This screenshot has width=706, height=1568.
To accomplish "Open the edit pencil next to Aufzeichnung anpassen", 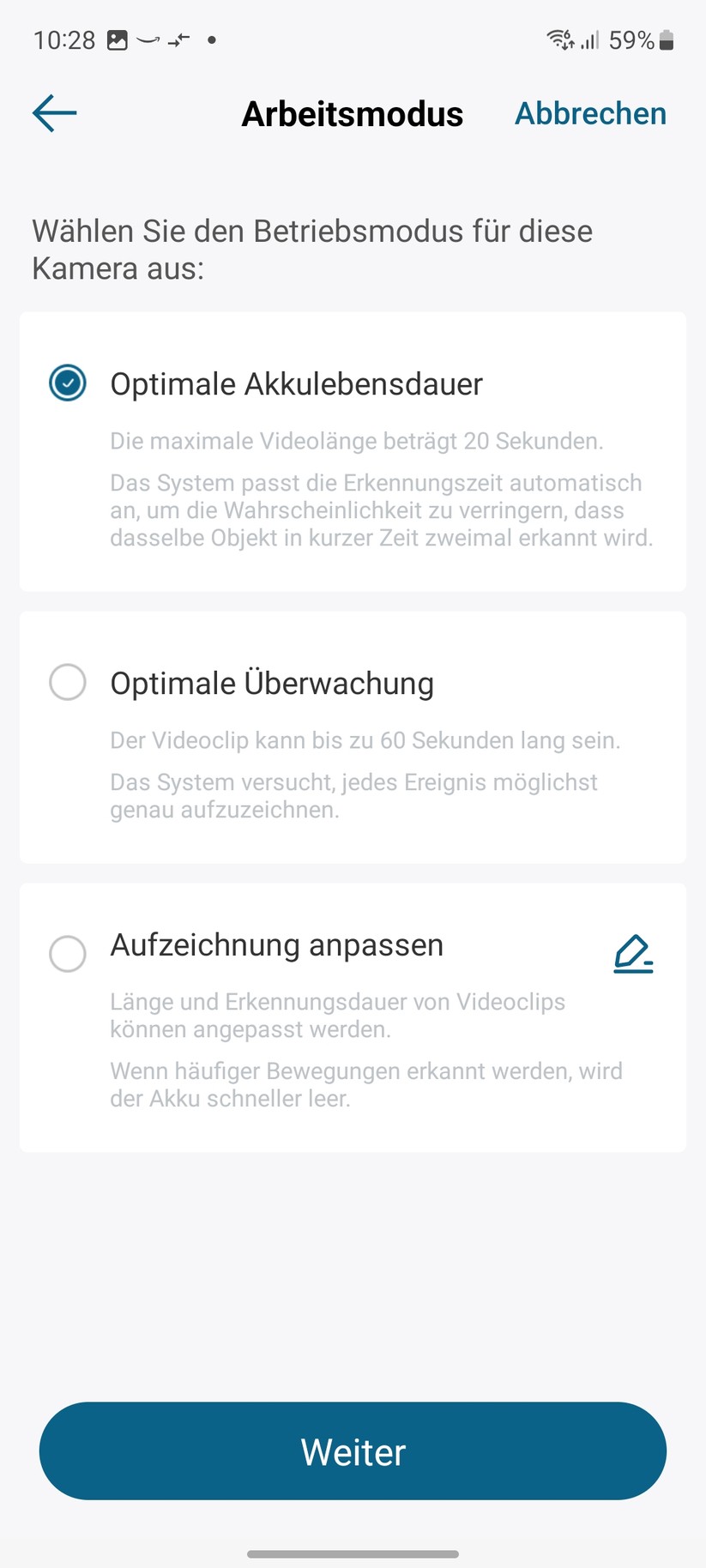I will coord(633,952).
